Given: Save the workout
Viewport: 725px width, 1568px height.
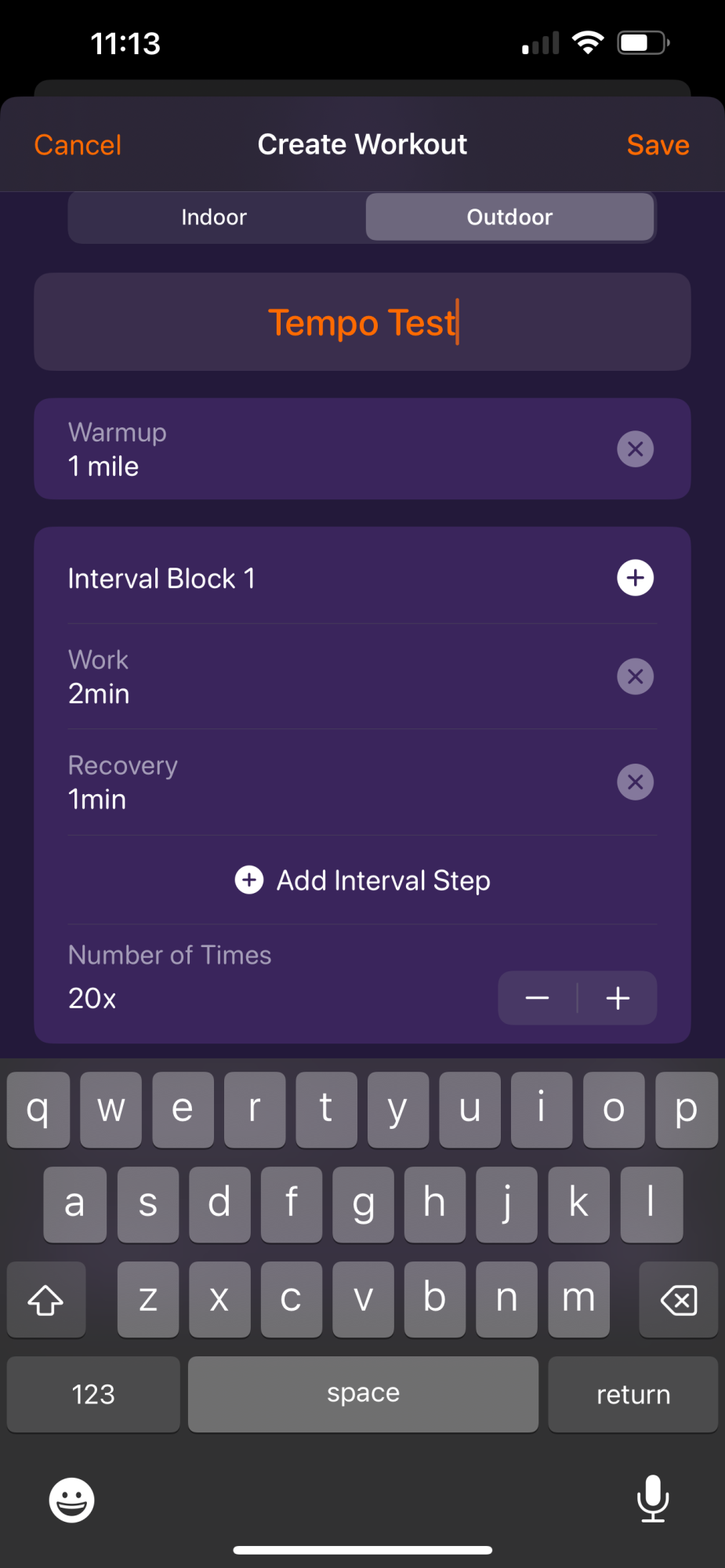Looking at the screenshot, I should [x=657, y=145].
